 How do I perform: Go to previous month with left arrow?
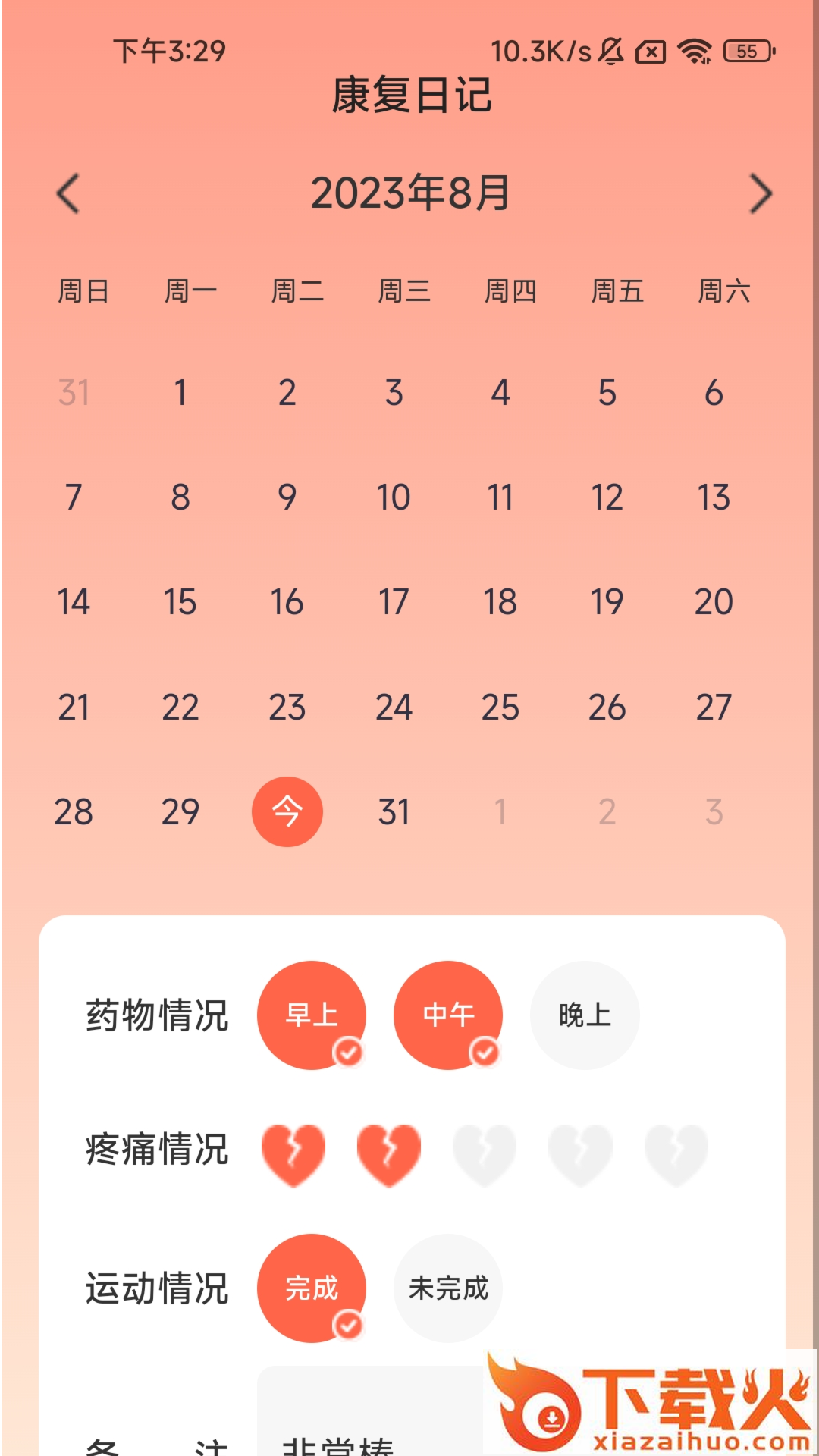pos(68,193)
